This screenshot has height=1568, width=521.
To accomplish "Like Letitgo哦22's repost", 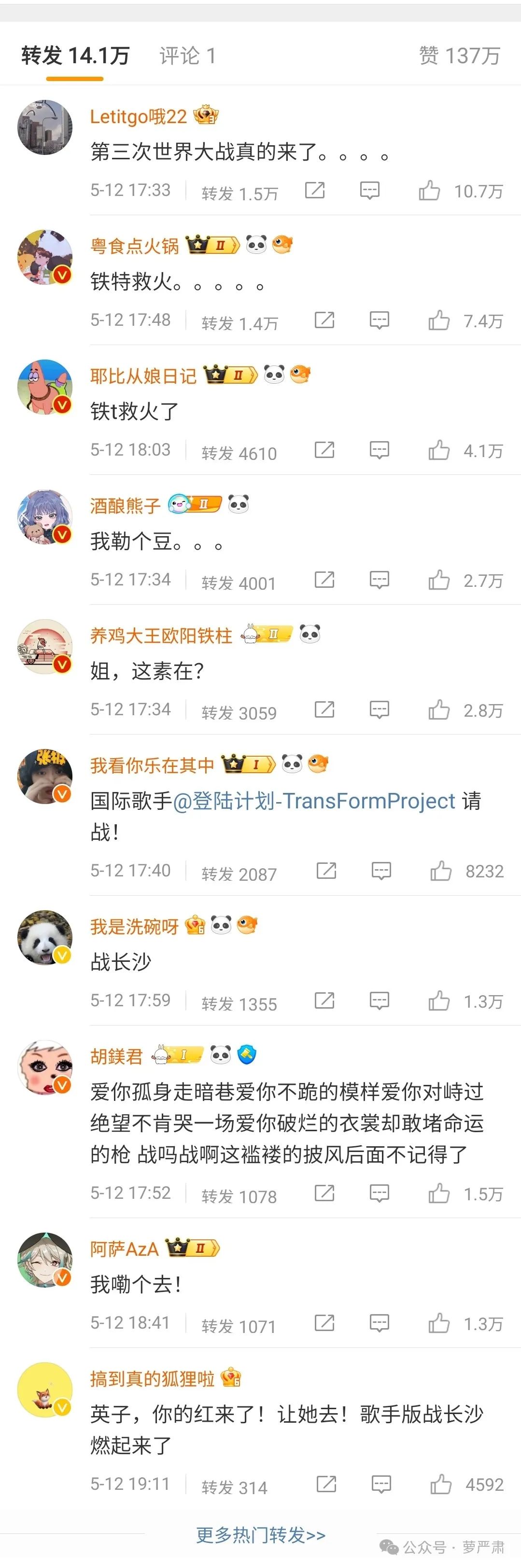I will 430,191.
